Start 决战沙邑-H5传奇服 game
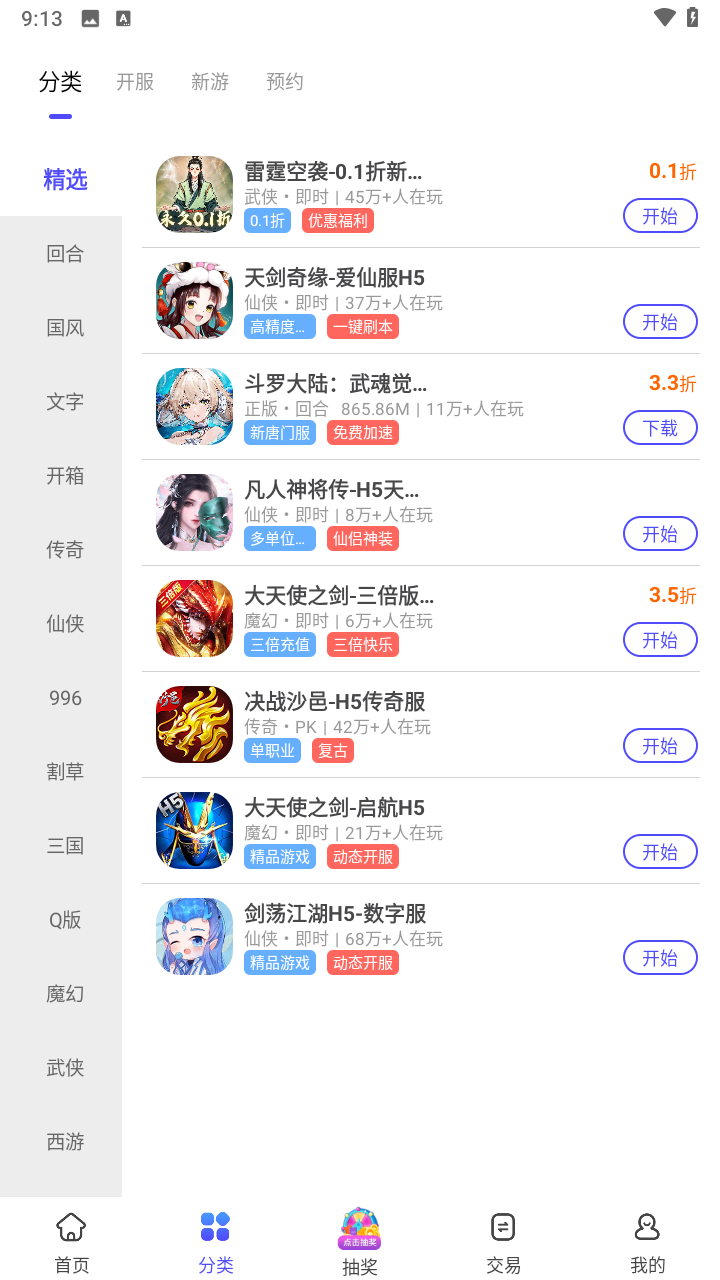The image size is (720, 1280). click(x=660, y=746)
